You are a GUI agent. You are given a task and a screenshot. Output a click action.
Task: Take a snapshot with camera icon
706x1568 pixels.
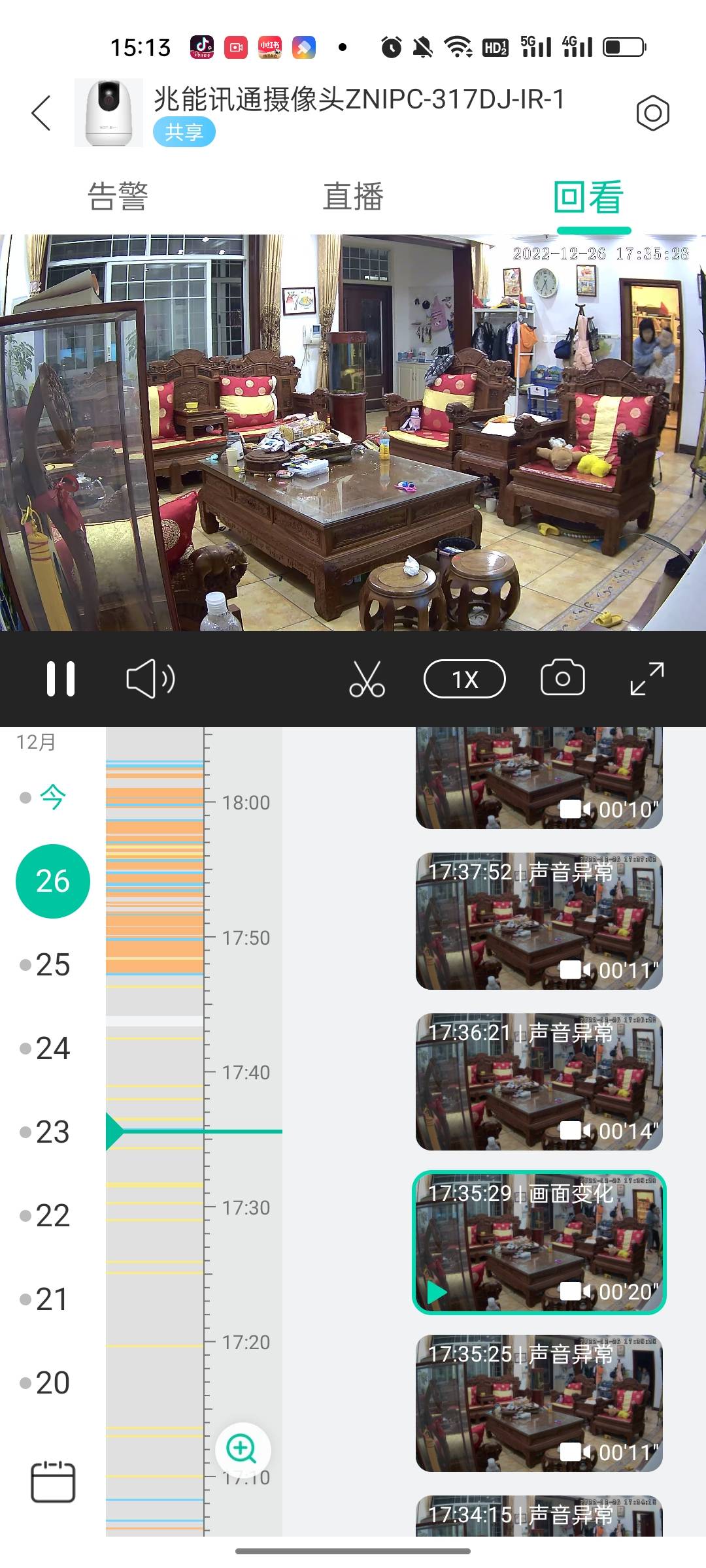(562, 679)
